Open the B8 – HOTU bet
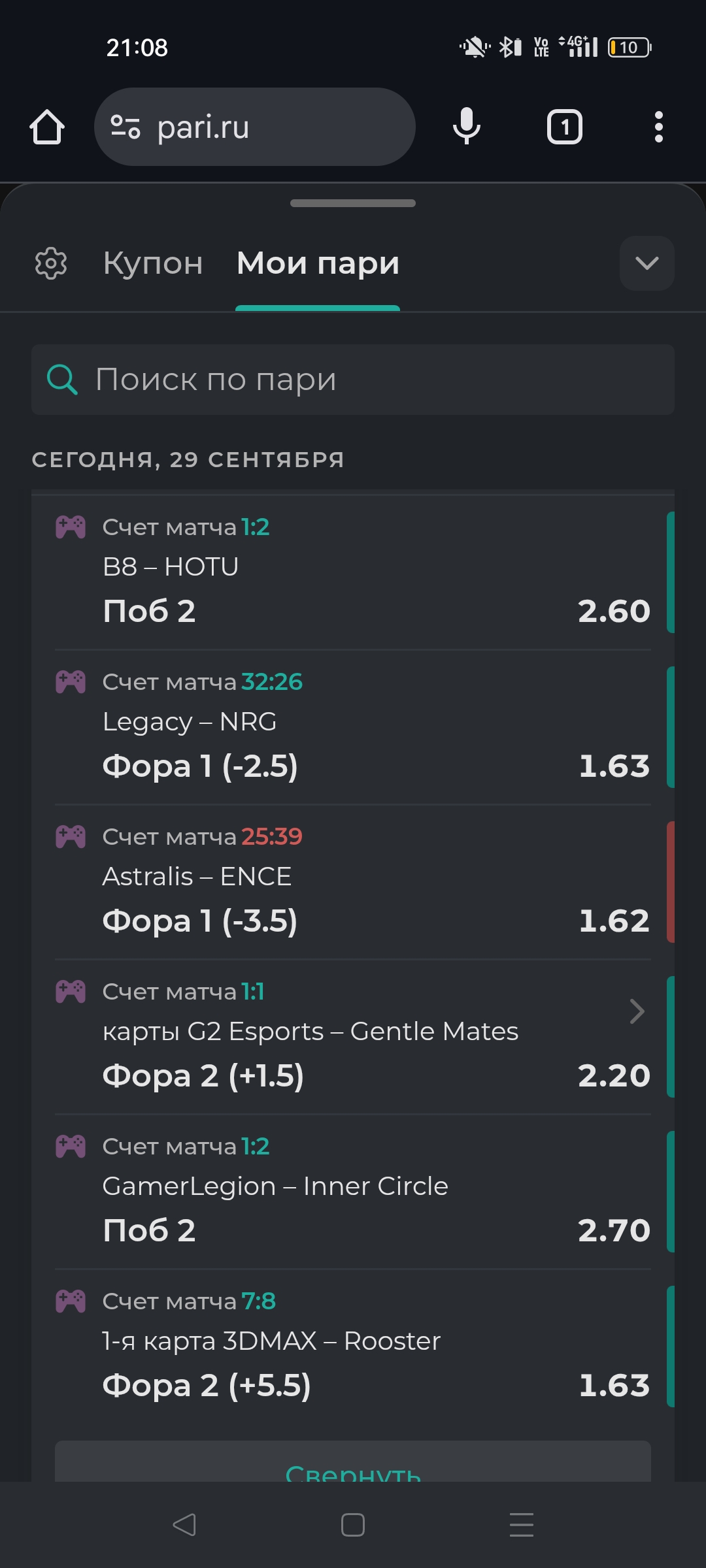 click(353, 572)
